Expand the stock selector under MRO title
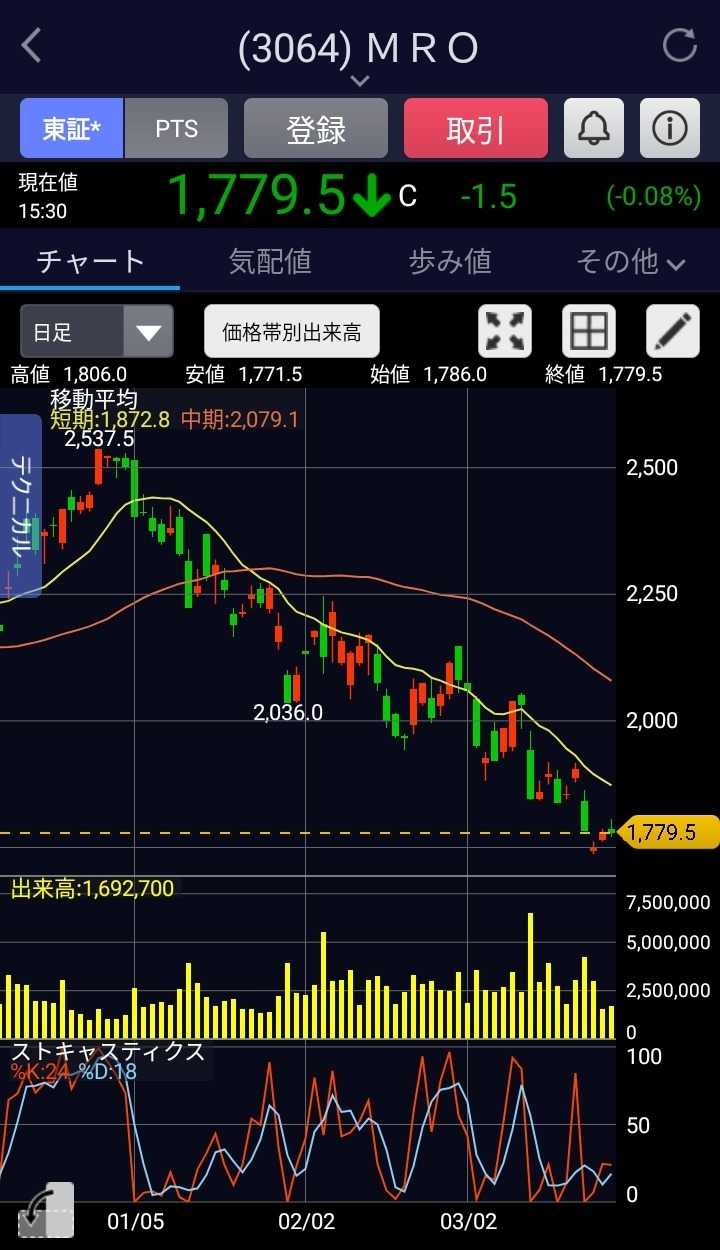 click(360, 80)
